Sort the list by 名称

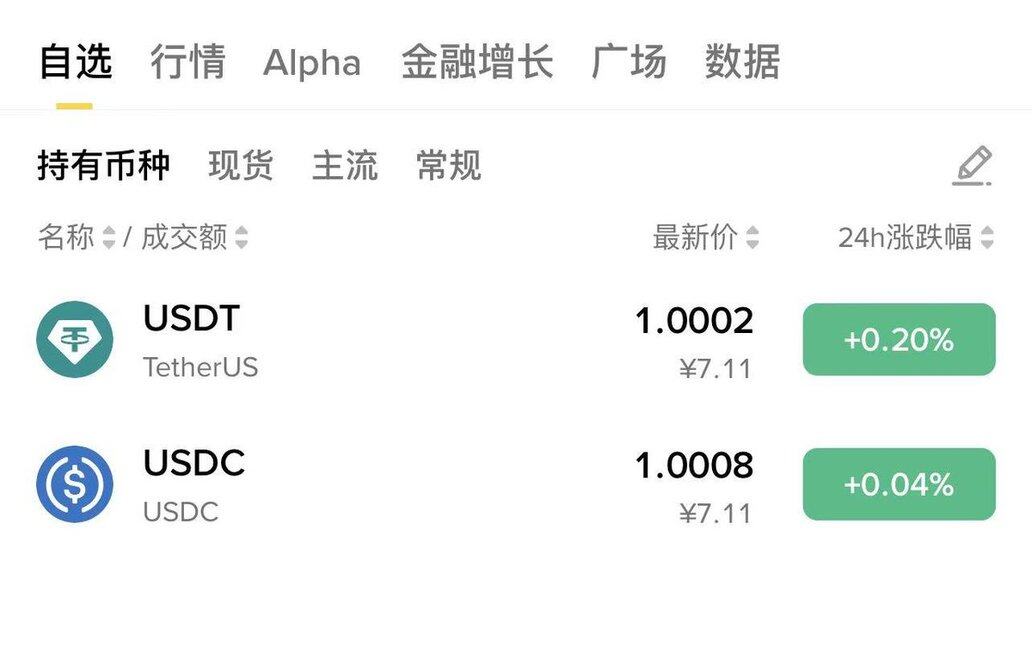(x=77, y=238)
